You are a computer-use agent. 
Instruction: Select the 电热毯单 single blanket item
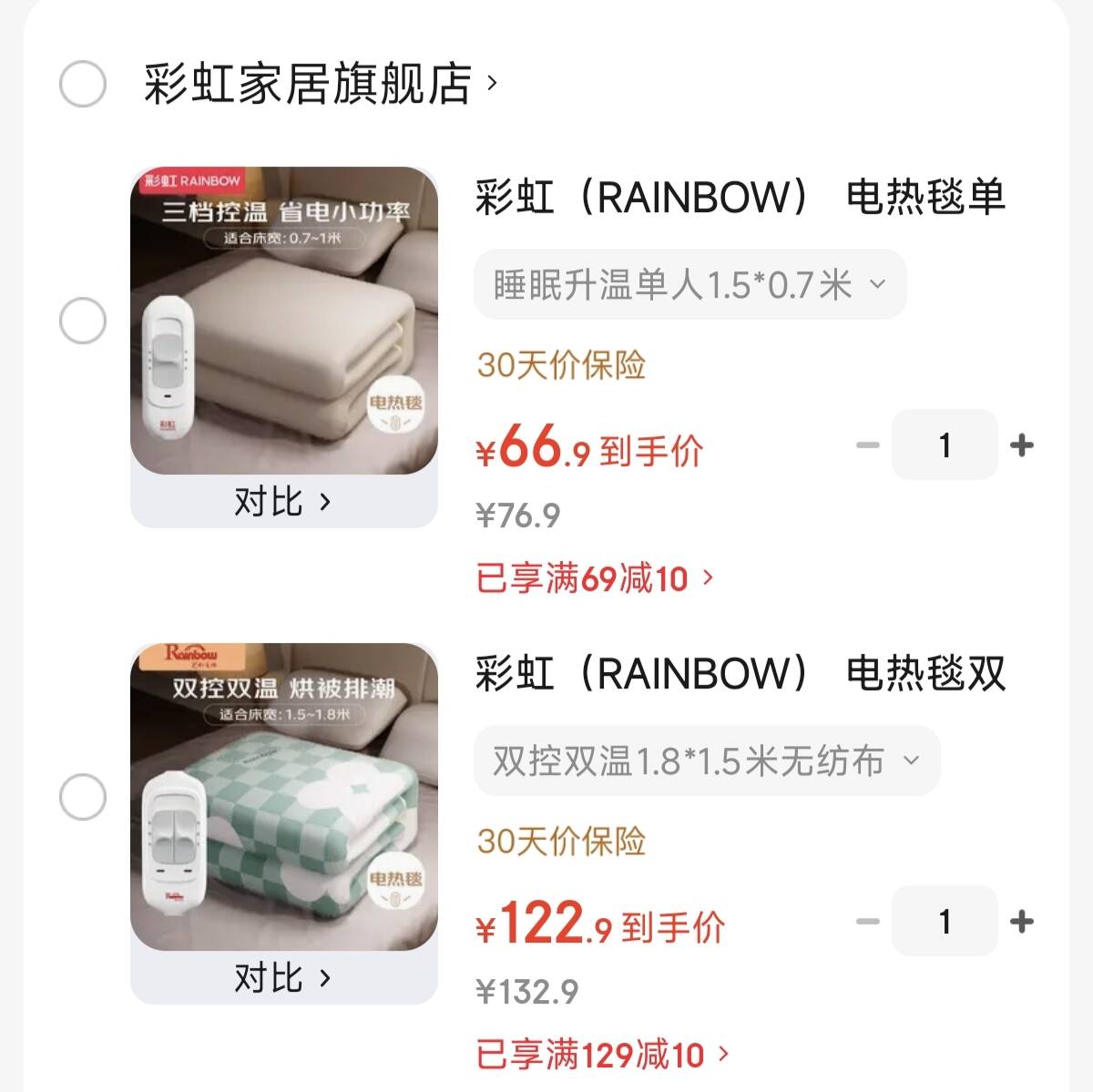pos(83,321)
